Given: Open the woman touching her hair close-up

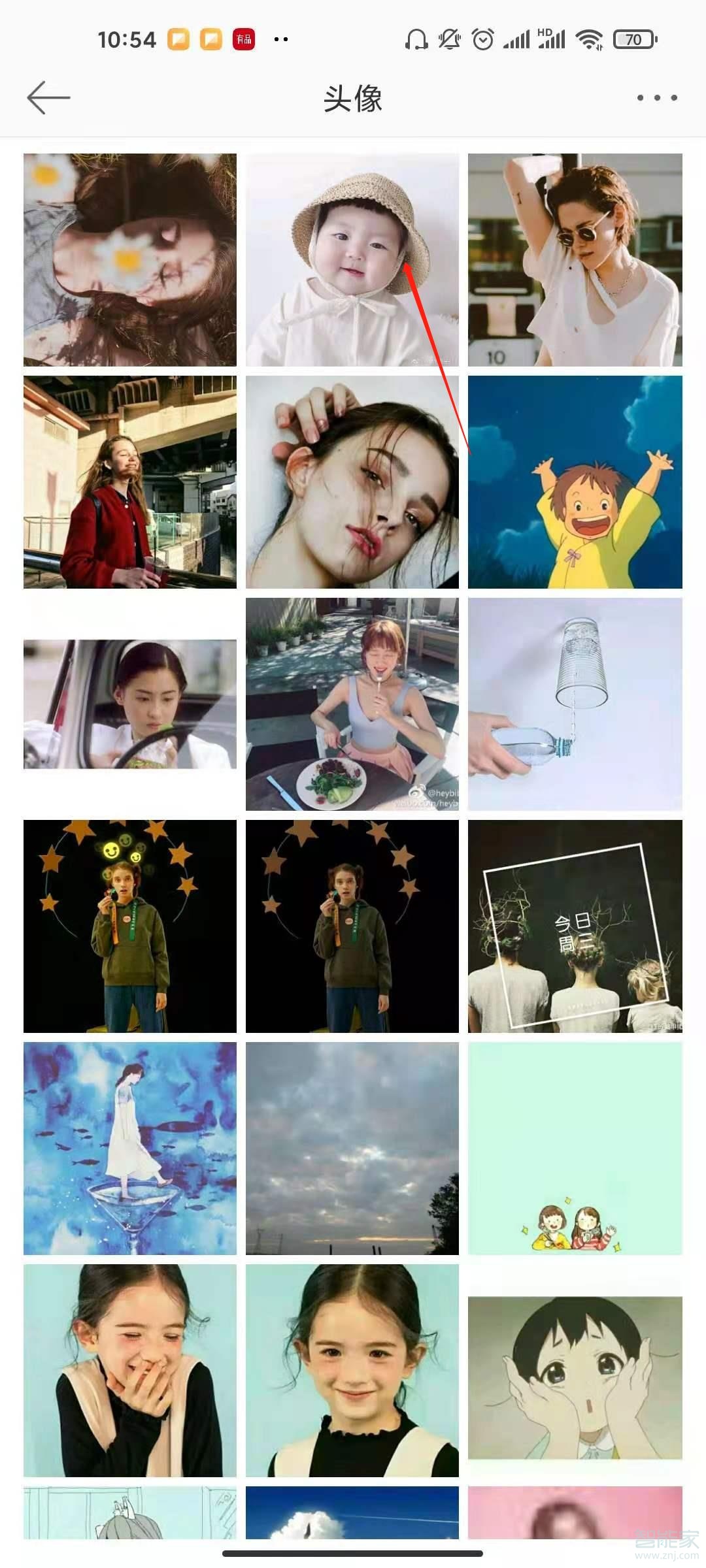Looking at the screenshot, I should point(352,482).
